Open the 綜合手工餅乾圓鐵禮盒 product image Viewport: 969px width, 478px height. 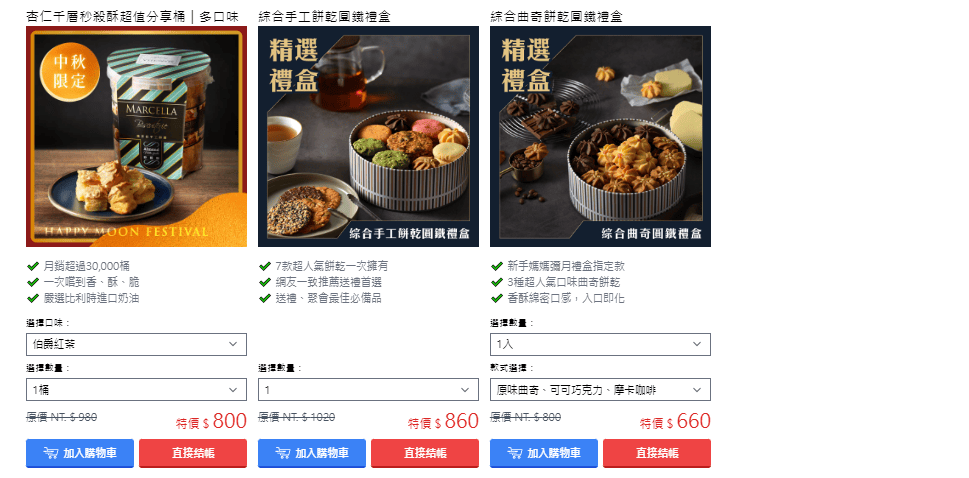[x=368, y=136]
